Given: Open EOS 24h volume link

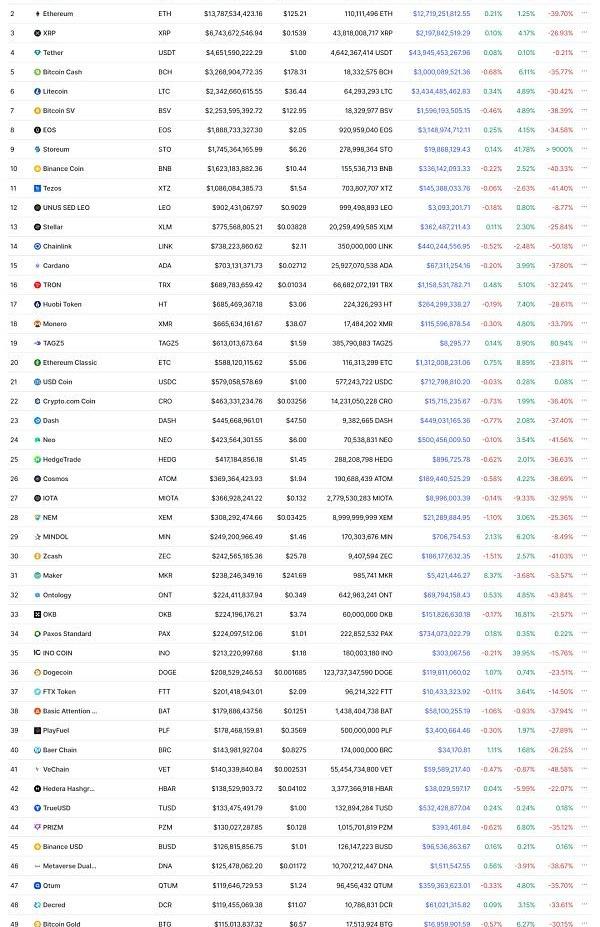Looking at the screenshot, I should [441, 130].
